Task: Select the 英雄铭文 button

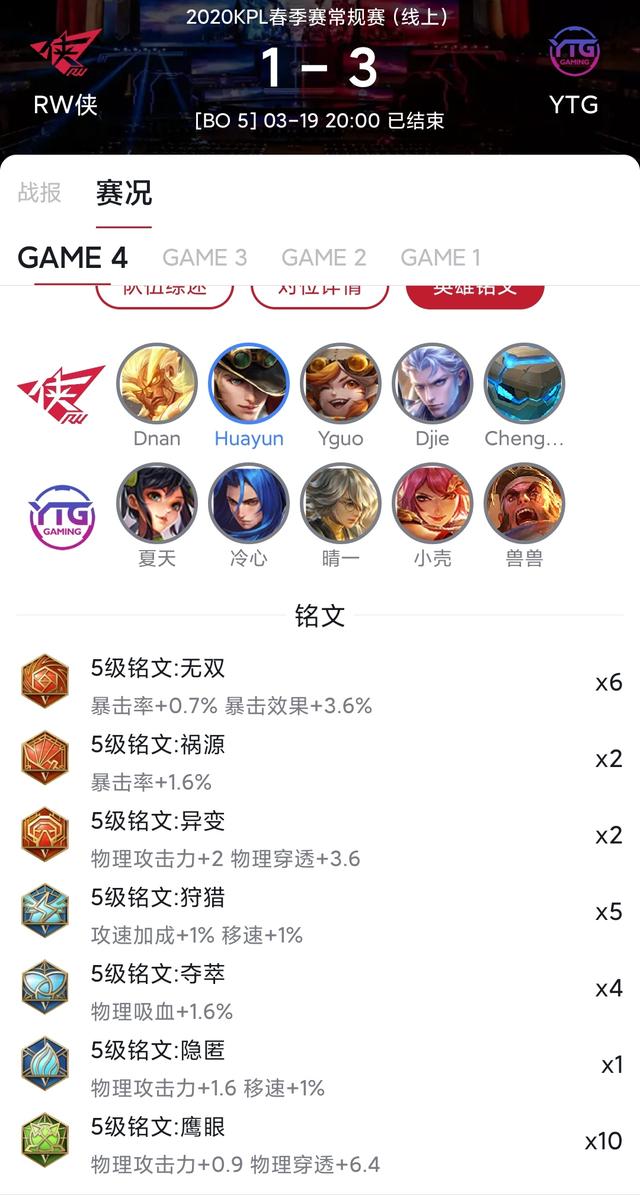Action: [x=475, y=291]
